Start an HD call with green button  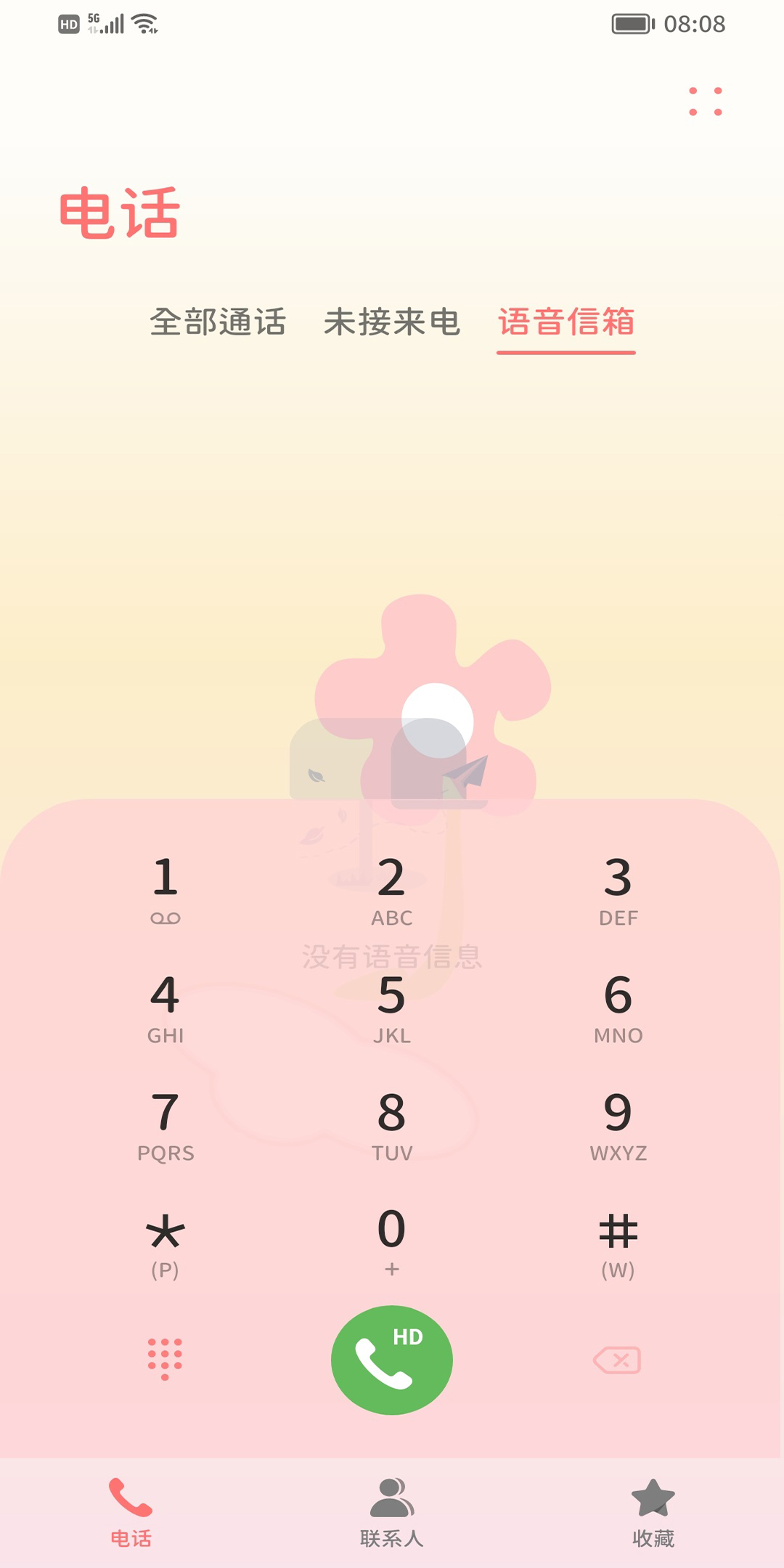[x=392, y=1360]
